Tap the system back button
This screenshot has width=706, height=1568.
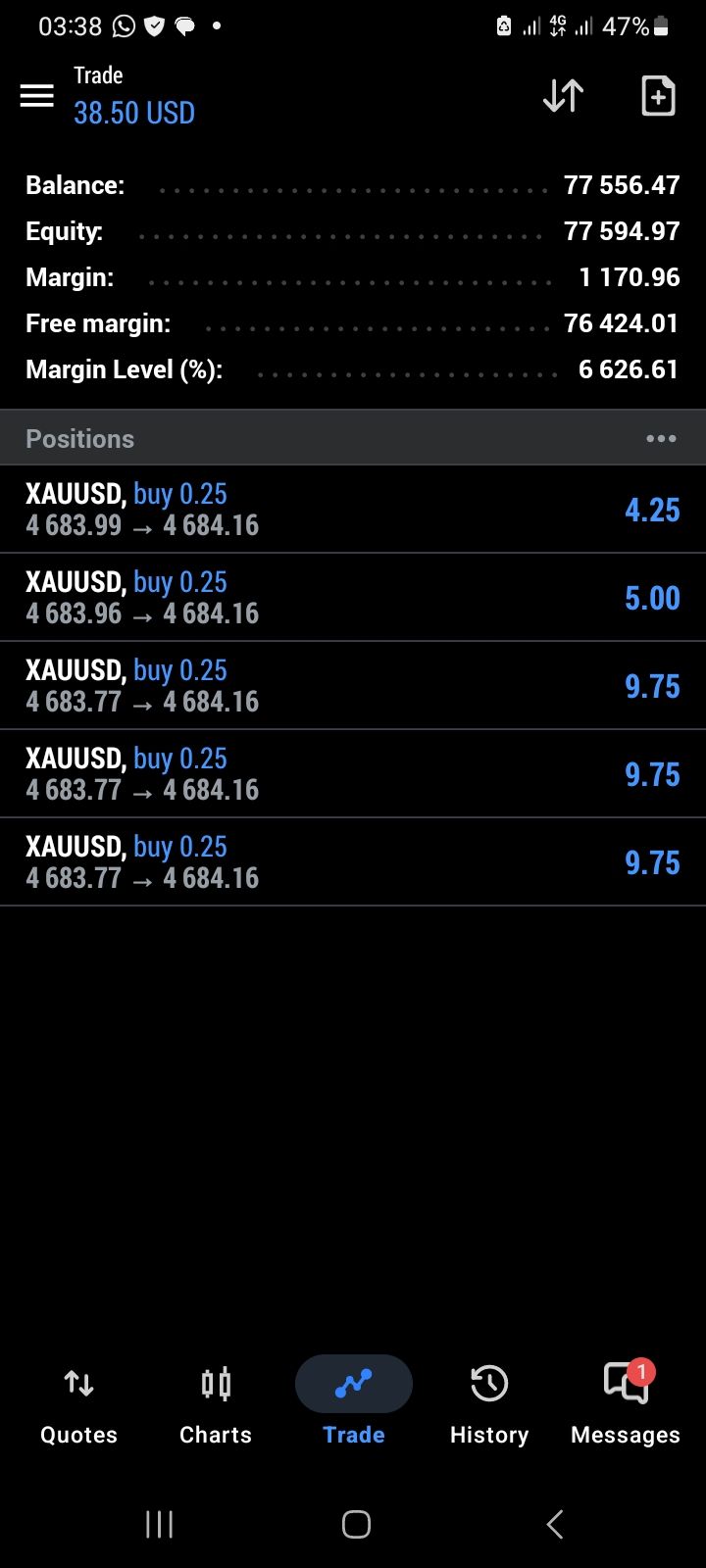pos(555,1524)
